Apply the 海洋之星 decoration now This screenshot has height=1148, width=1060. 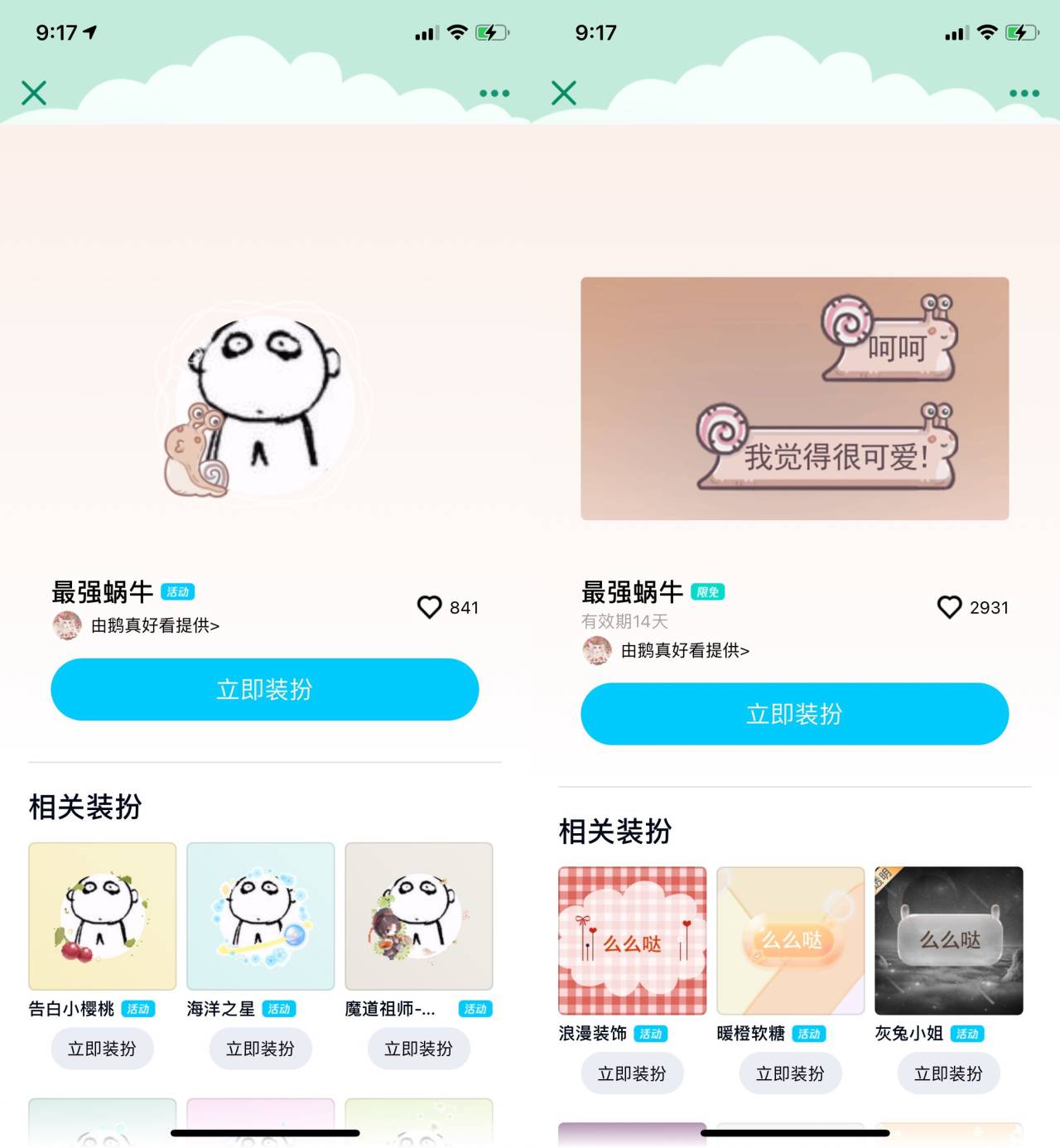click(260, 1049)
